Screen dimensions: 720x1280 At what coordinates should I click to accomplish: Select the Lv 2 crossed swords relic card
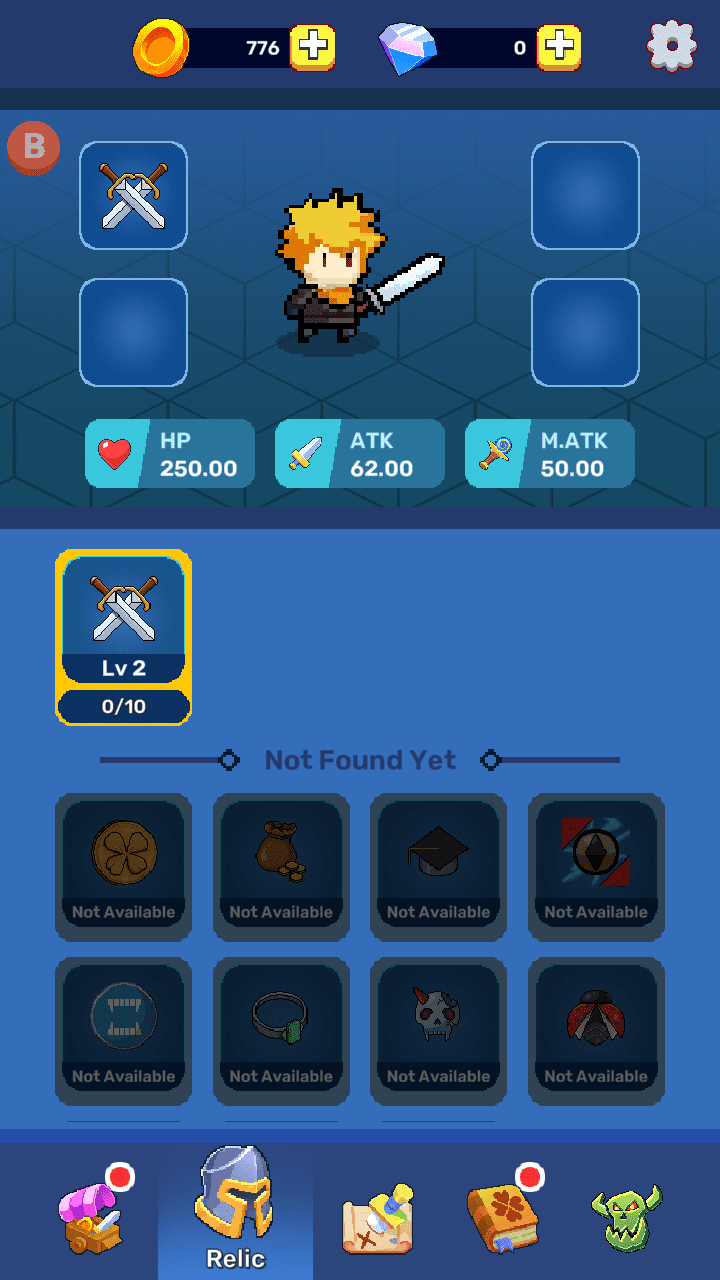click(x=123, y=635)
